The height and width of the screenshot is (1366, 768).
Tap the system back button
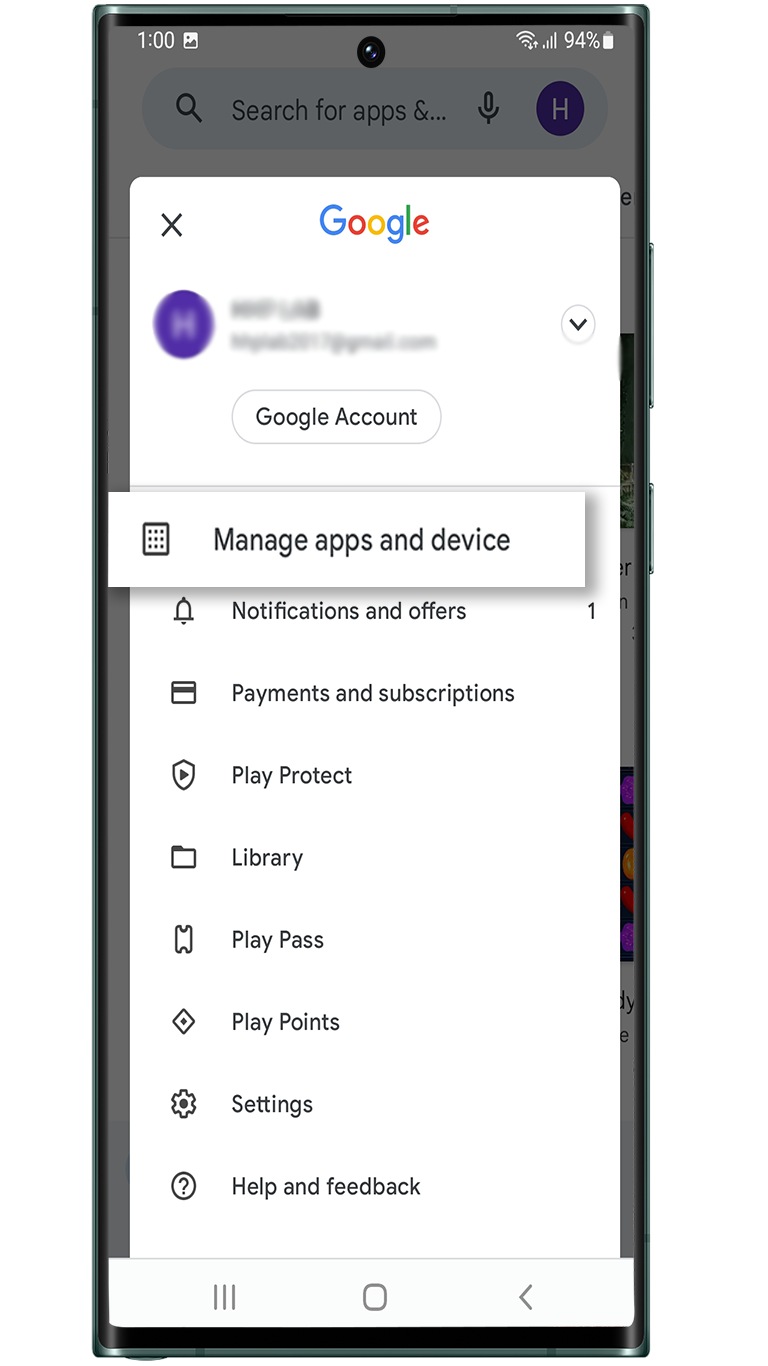pyautogui.click(x=526, y=1297)
